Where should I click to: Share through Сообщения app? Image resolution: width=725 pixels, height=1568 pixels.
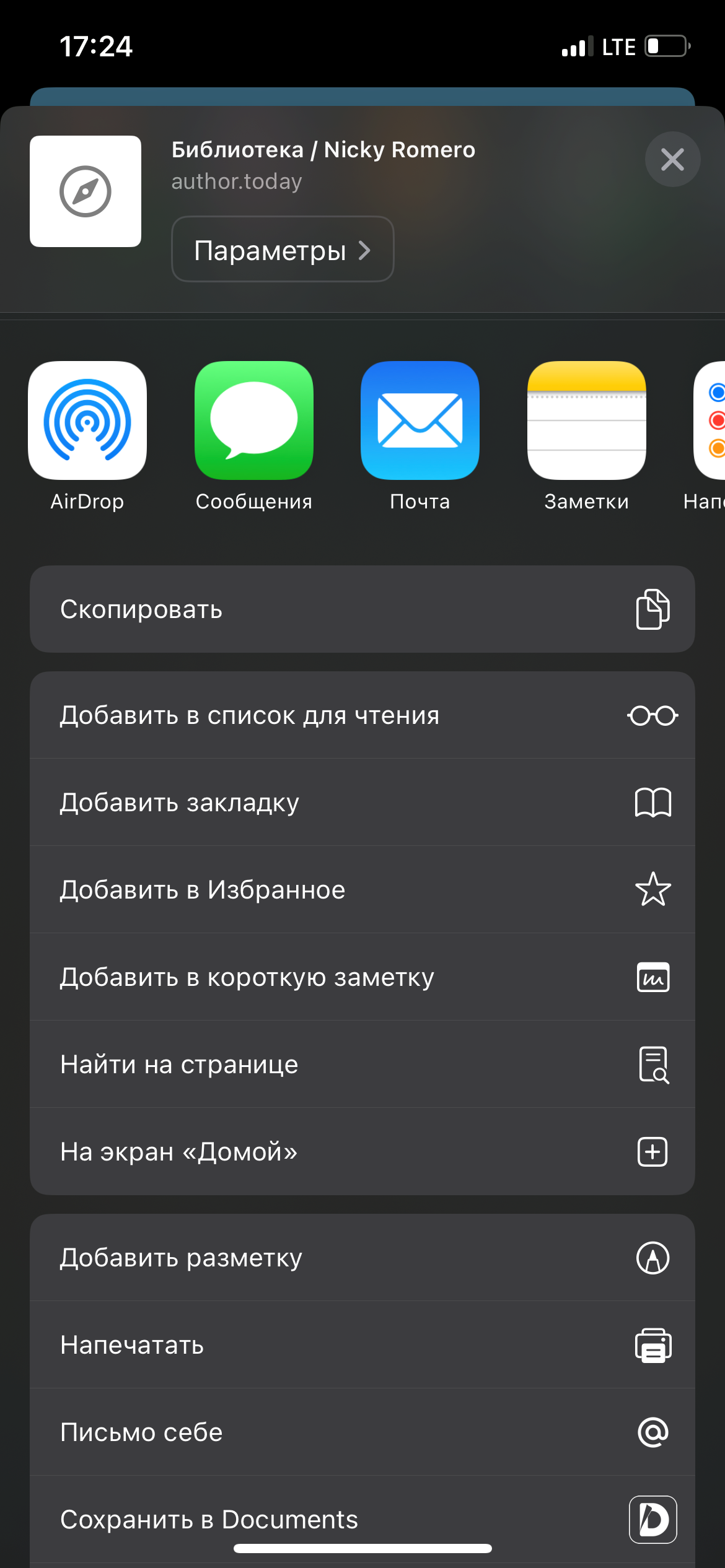[254, 421]
